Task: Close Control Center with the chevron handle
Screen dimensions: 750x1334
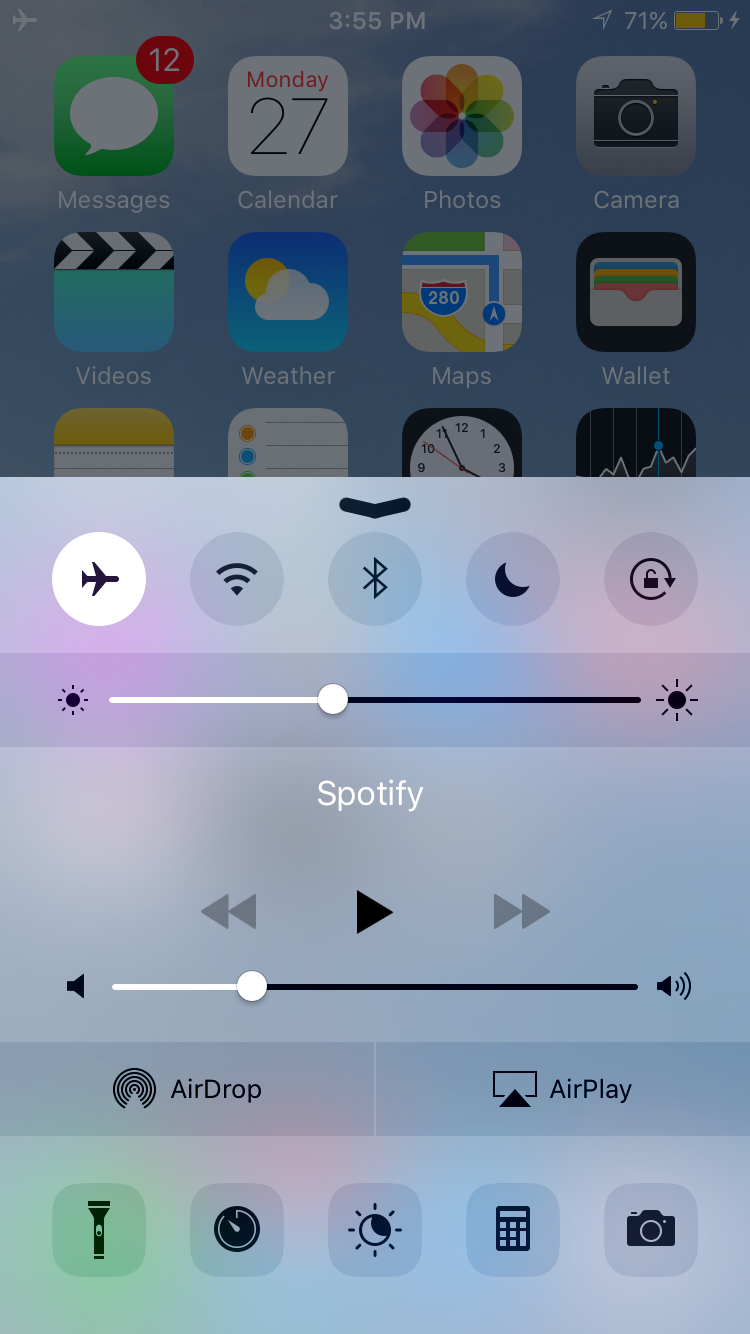Action: pos(375,506)
